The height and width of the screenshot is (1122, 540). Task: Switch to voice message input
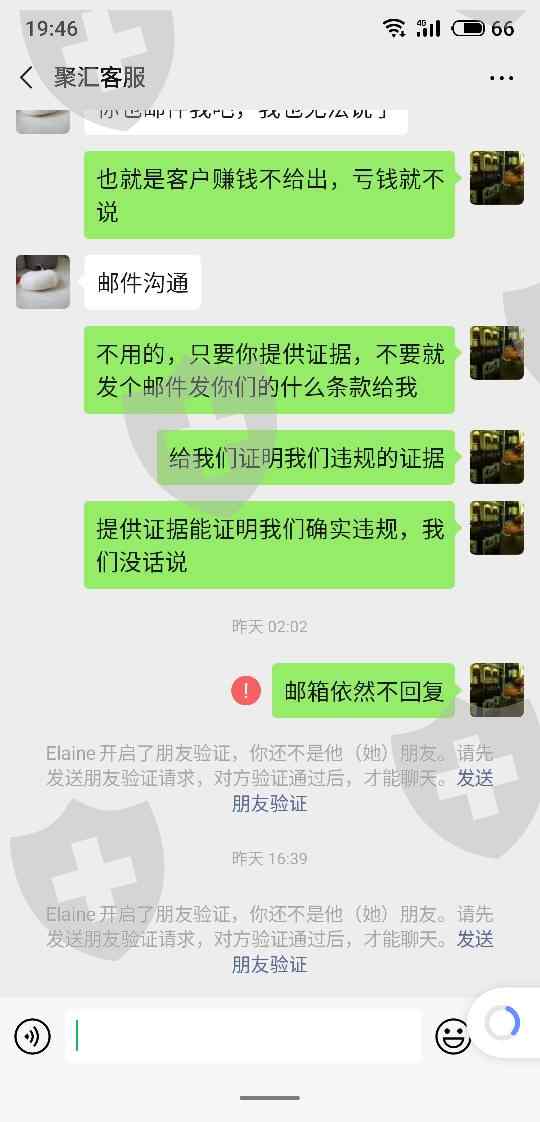pos(32,1036)
